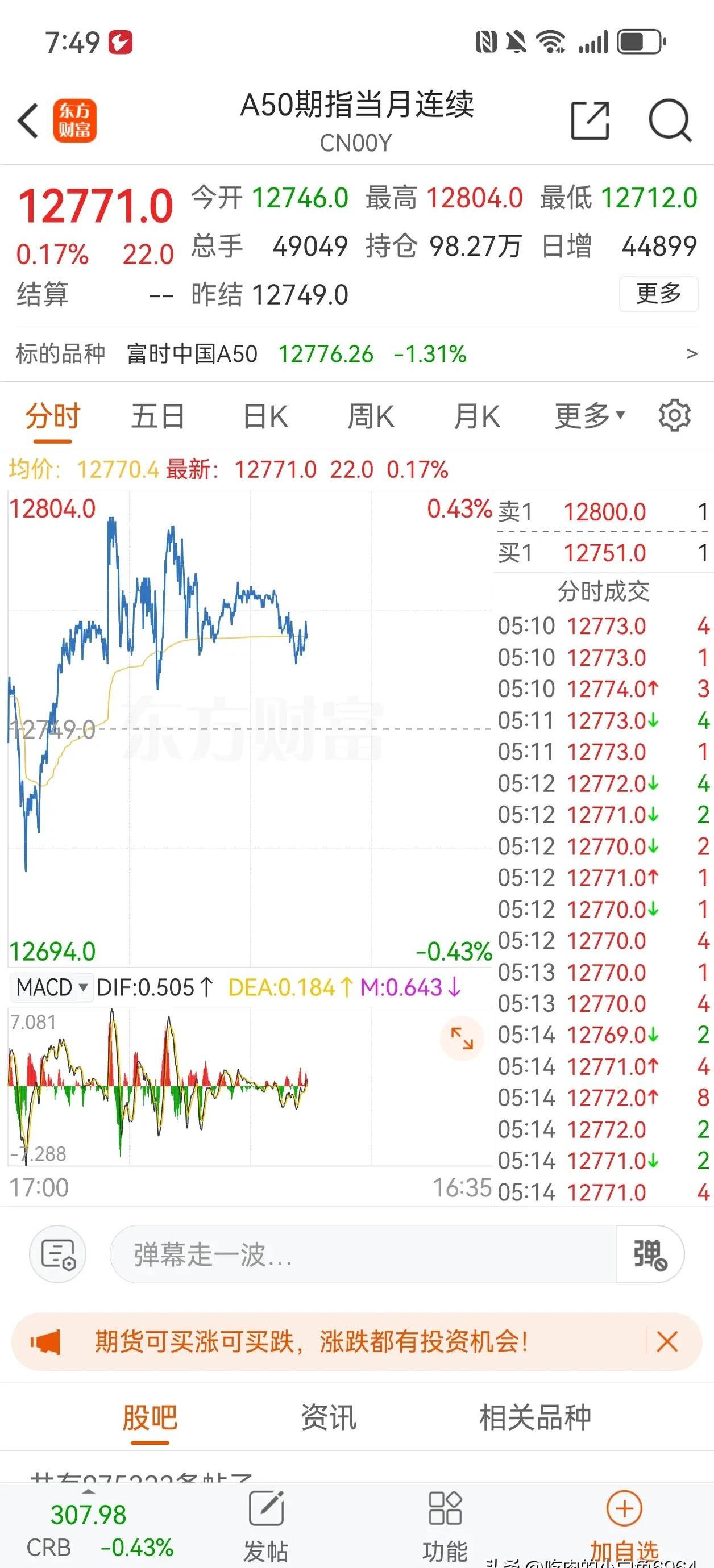The width and height of the screenshot is (714, 1568).
Task: Switch to the 五日 chart tab
Action: click(x=156, y=416)
